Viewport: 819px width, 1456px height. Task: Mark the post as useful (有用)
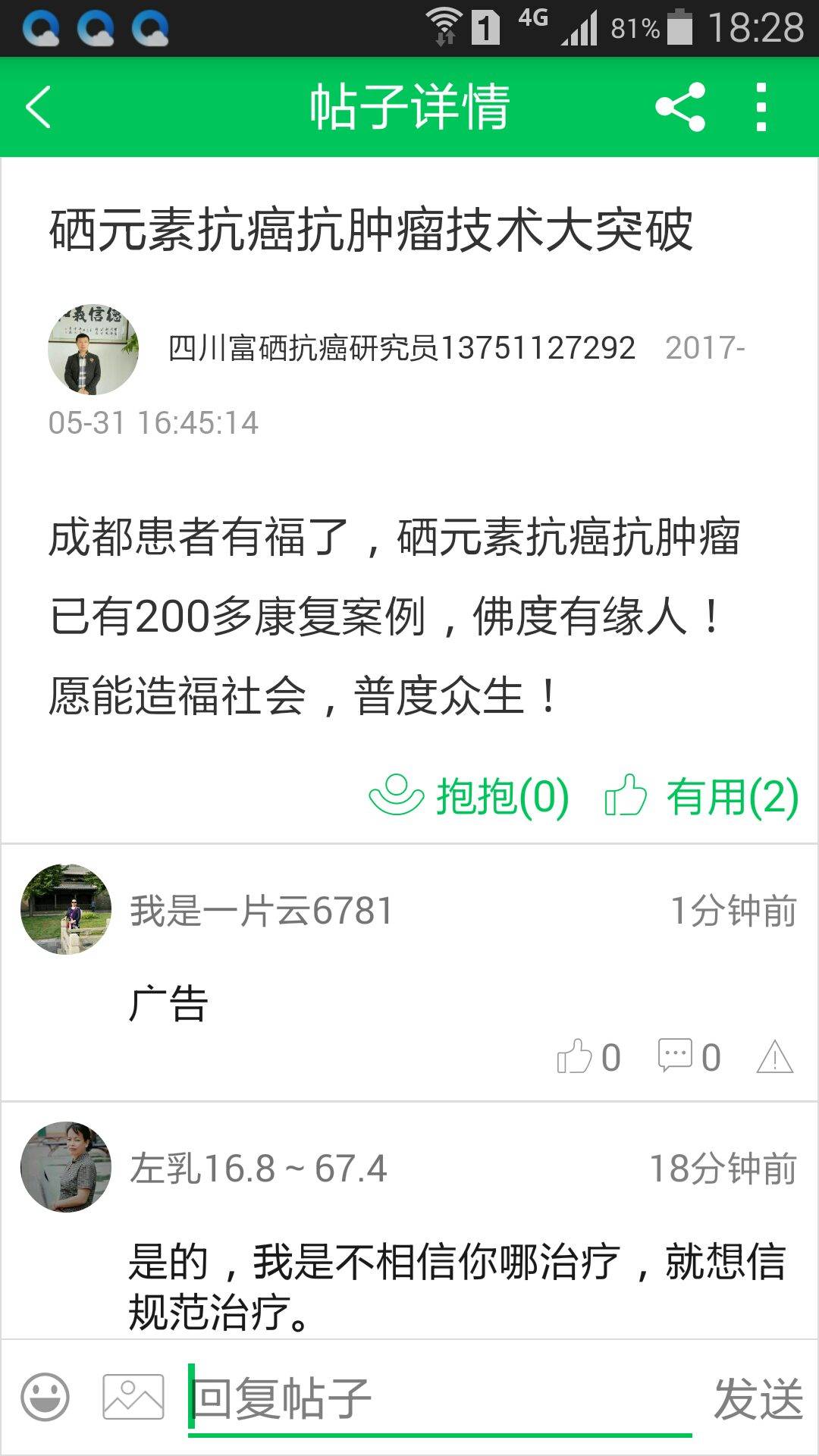(701, 796)
